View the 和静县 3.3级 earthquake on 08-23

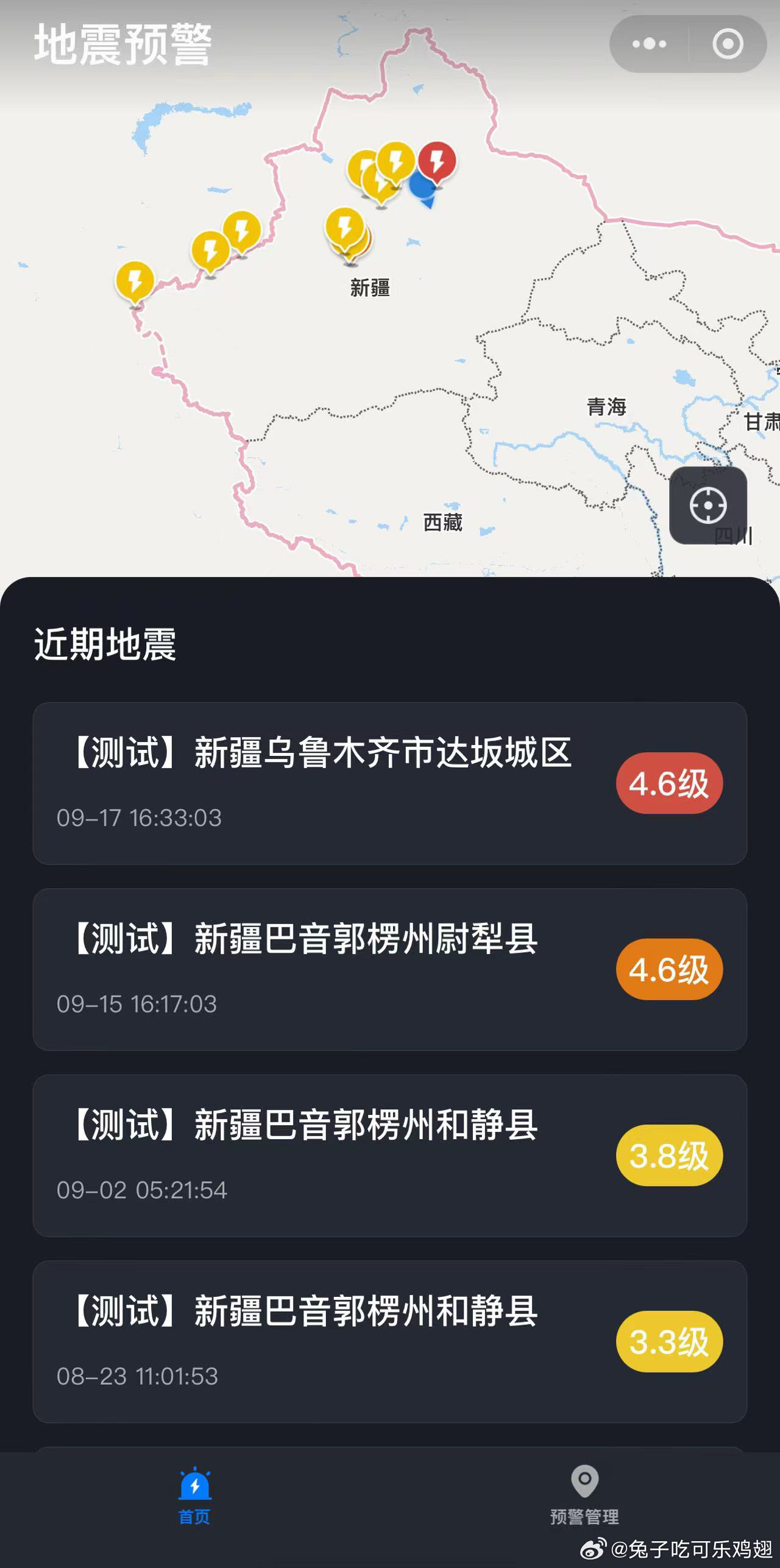point(390,1342)
